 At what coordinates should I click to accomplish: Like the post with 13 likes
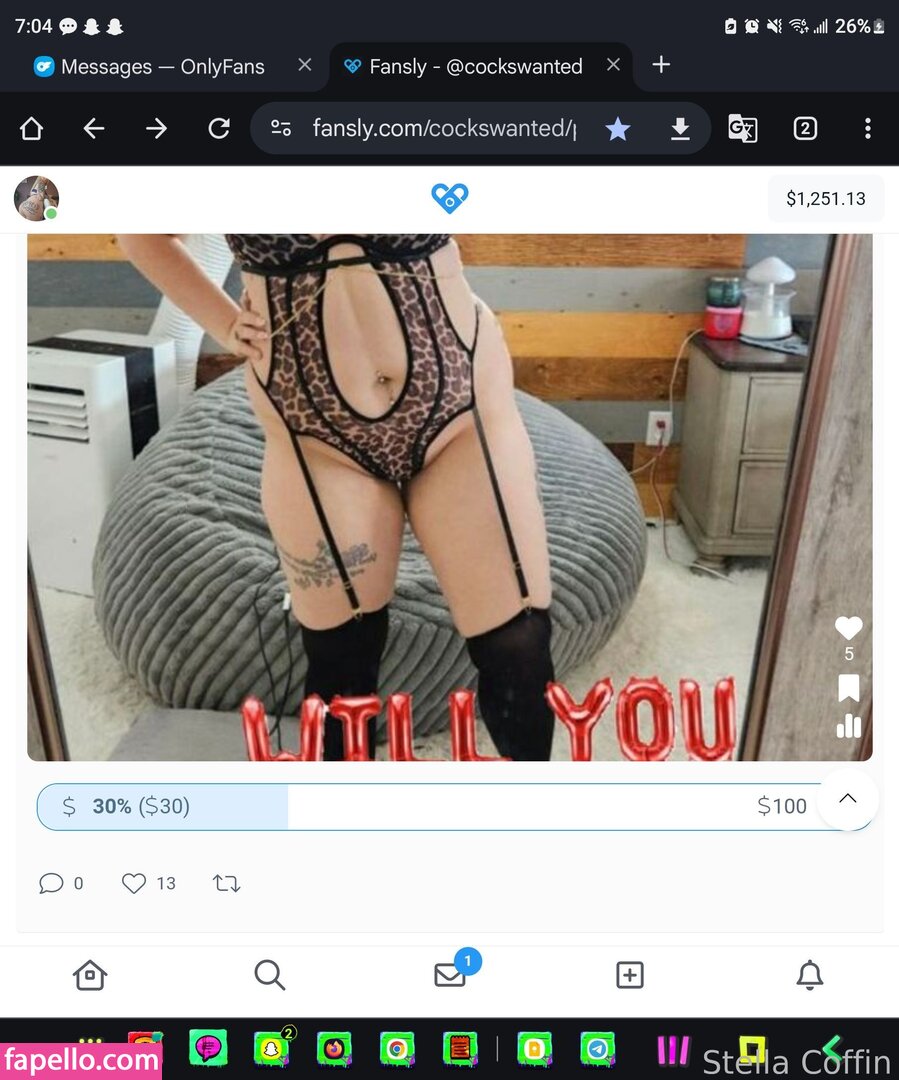[x=134, y=883]
